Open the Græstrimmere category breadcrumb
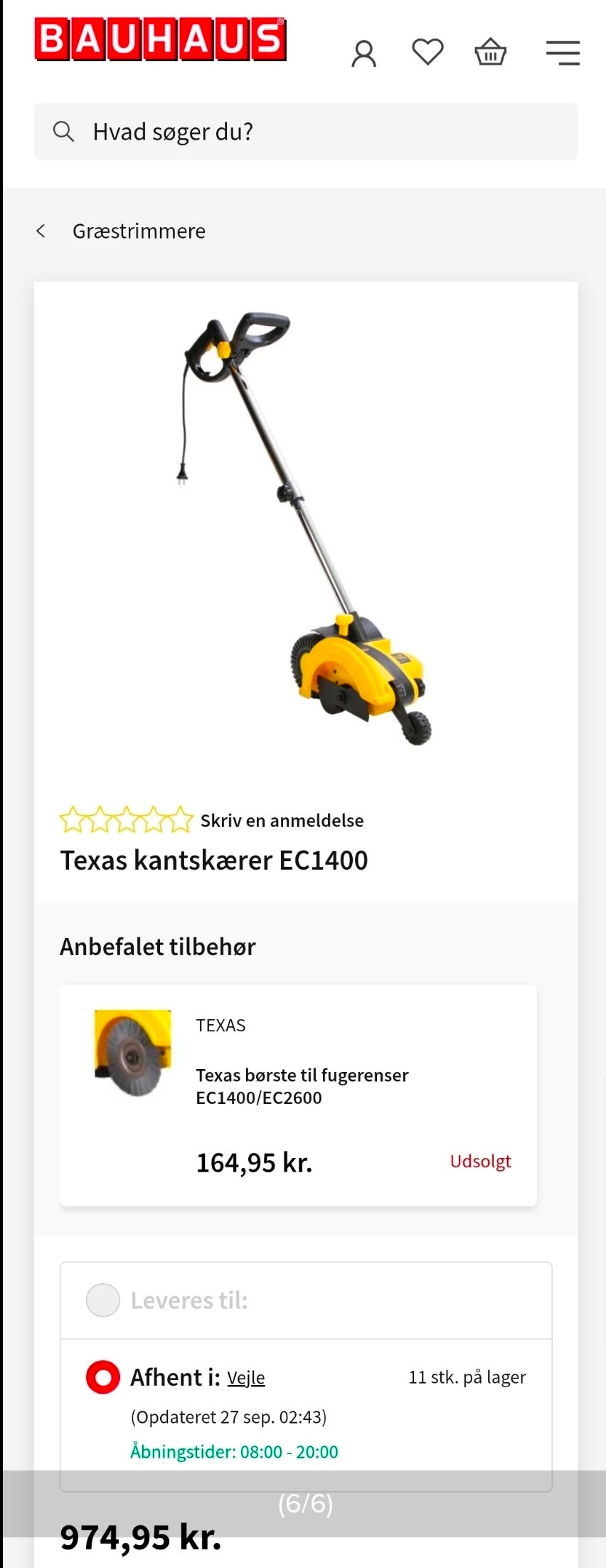This screenshot has height=1568, width=606. tap(139, 231)
